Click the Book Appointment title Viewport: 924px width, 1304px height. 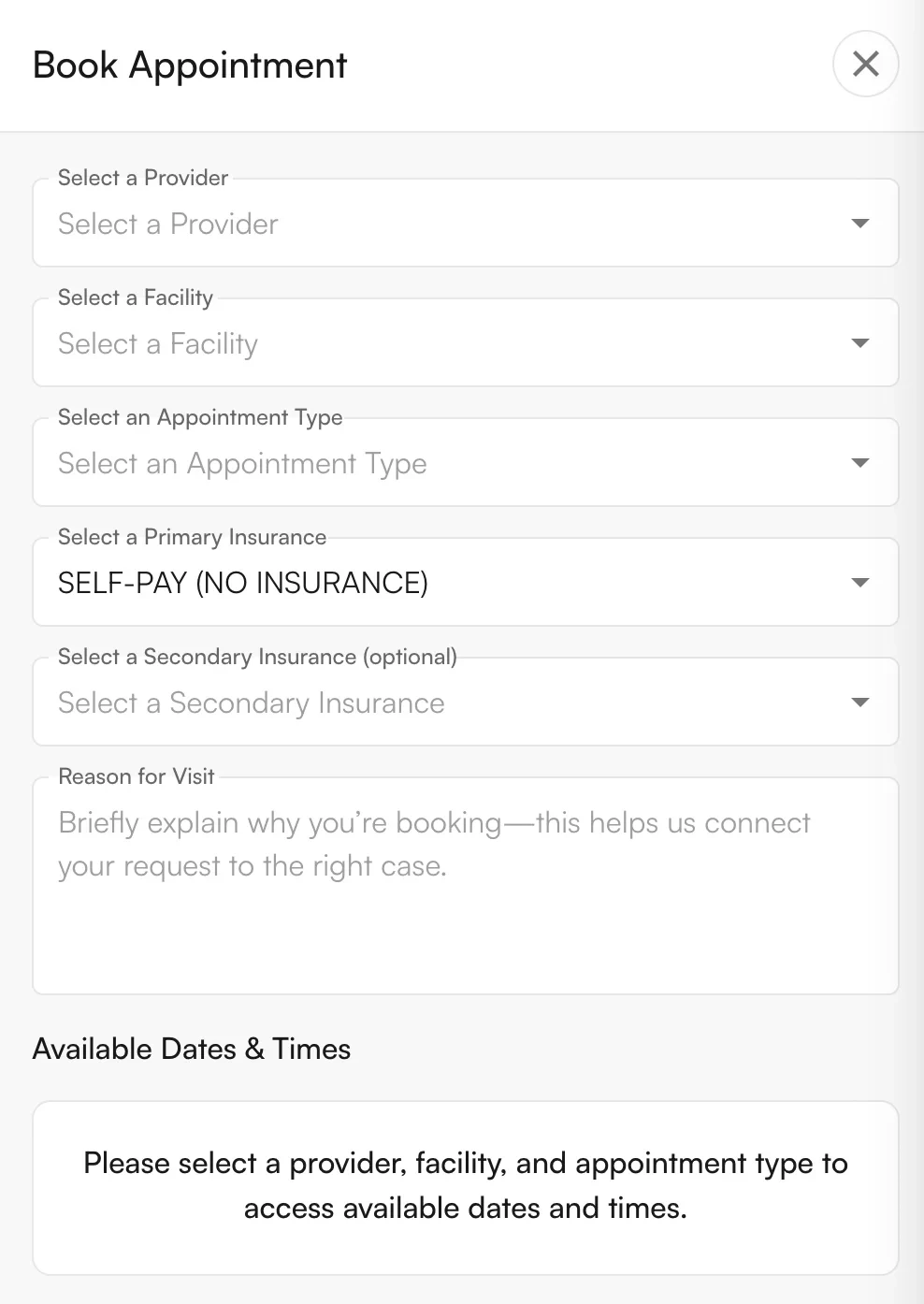[189, 64]
